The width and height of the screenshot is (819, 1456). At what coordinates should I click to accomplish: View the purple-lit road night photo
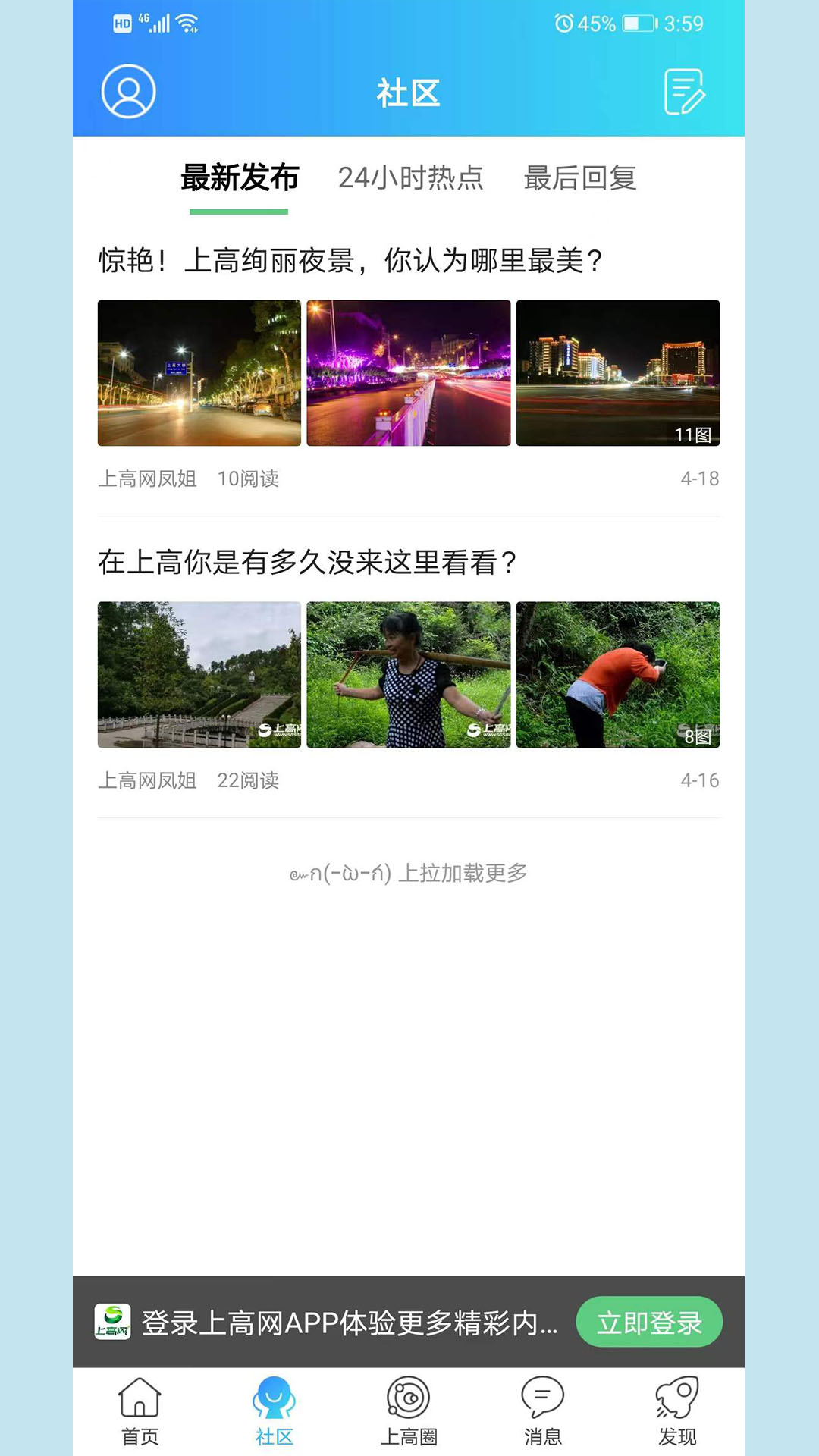pyautogui.click(x=409, y=372)
